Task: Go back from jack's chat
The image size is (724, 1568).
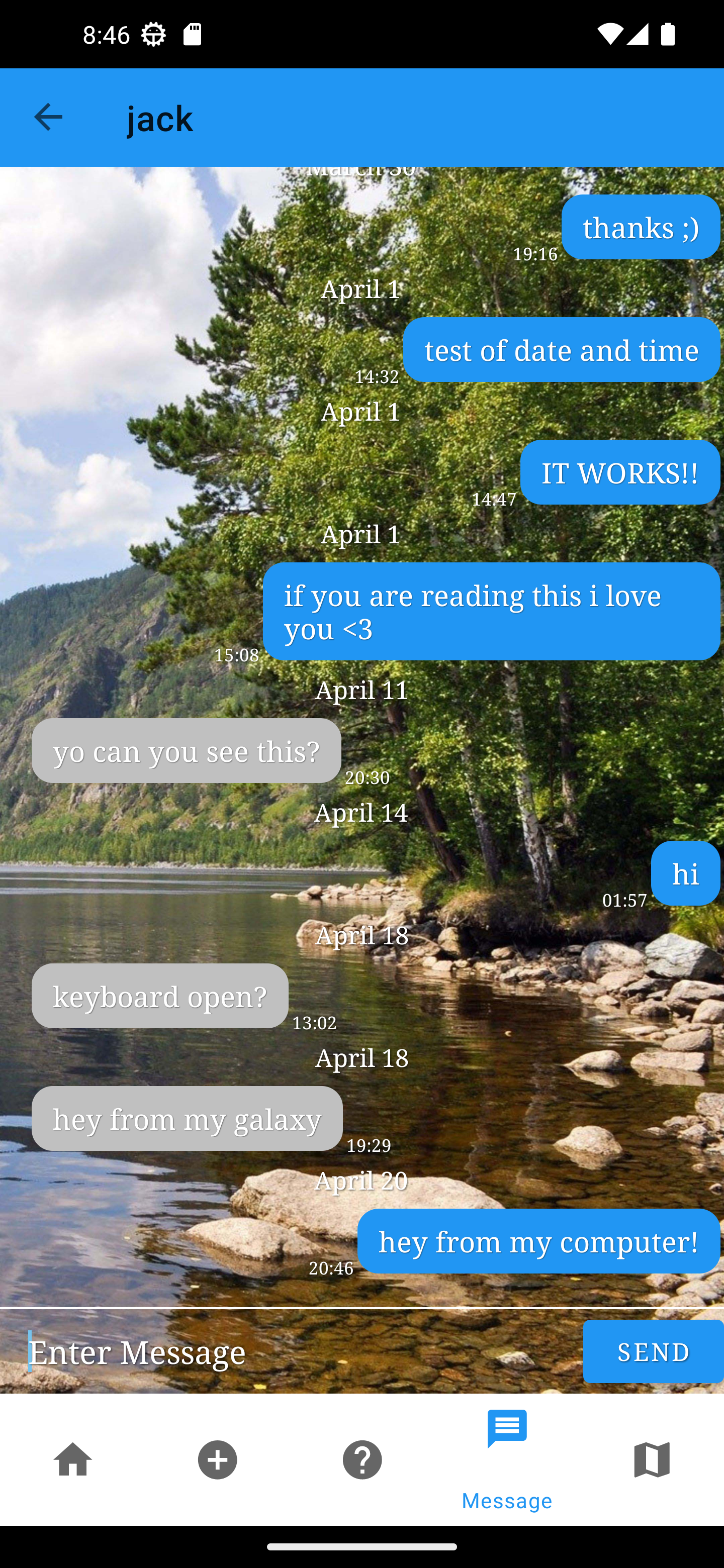Action: coord(48,117)
